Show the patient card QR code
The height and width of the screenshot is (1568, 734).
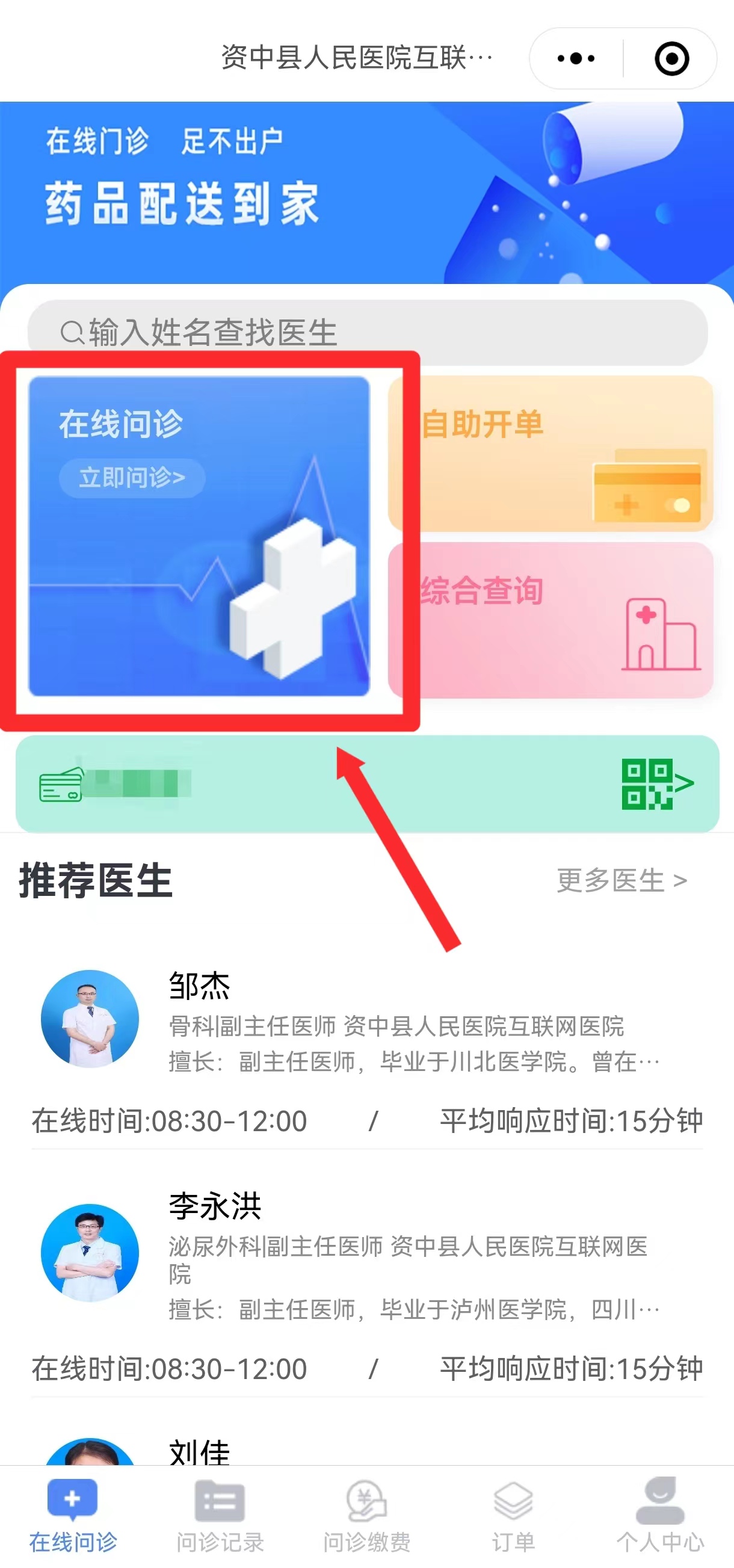tap(656, 783)
